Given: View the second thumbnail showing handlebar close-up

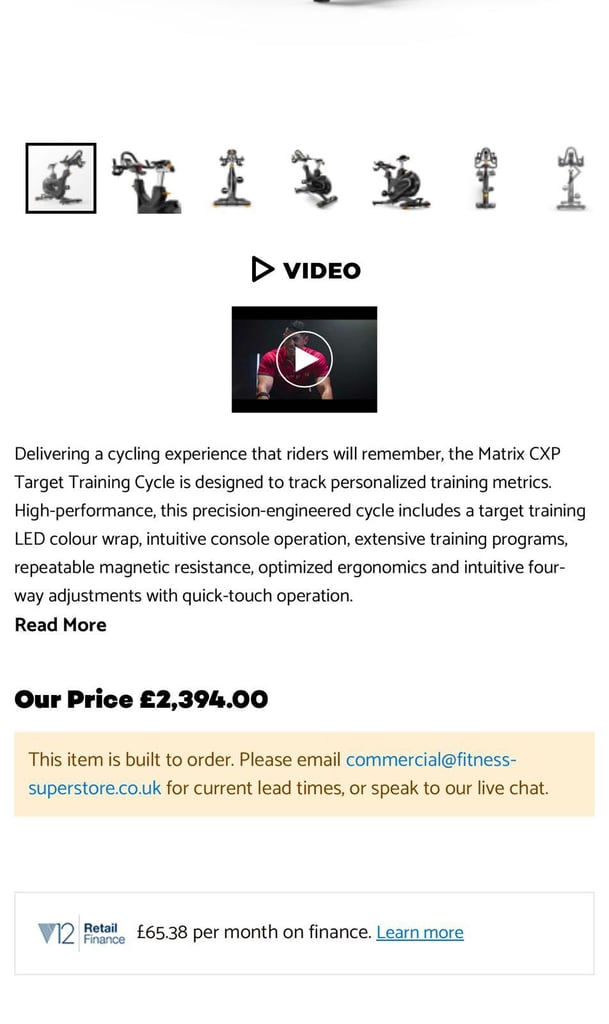Looking at the screenshot, I should pos(146,178).
